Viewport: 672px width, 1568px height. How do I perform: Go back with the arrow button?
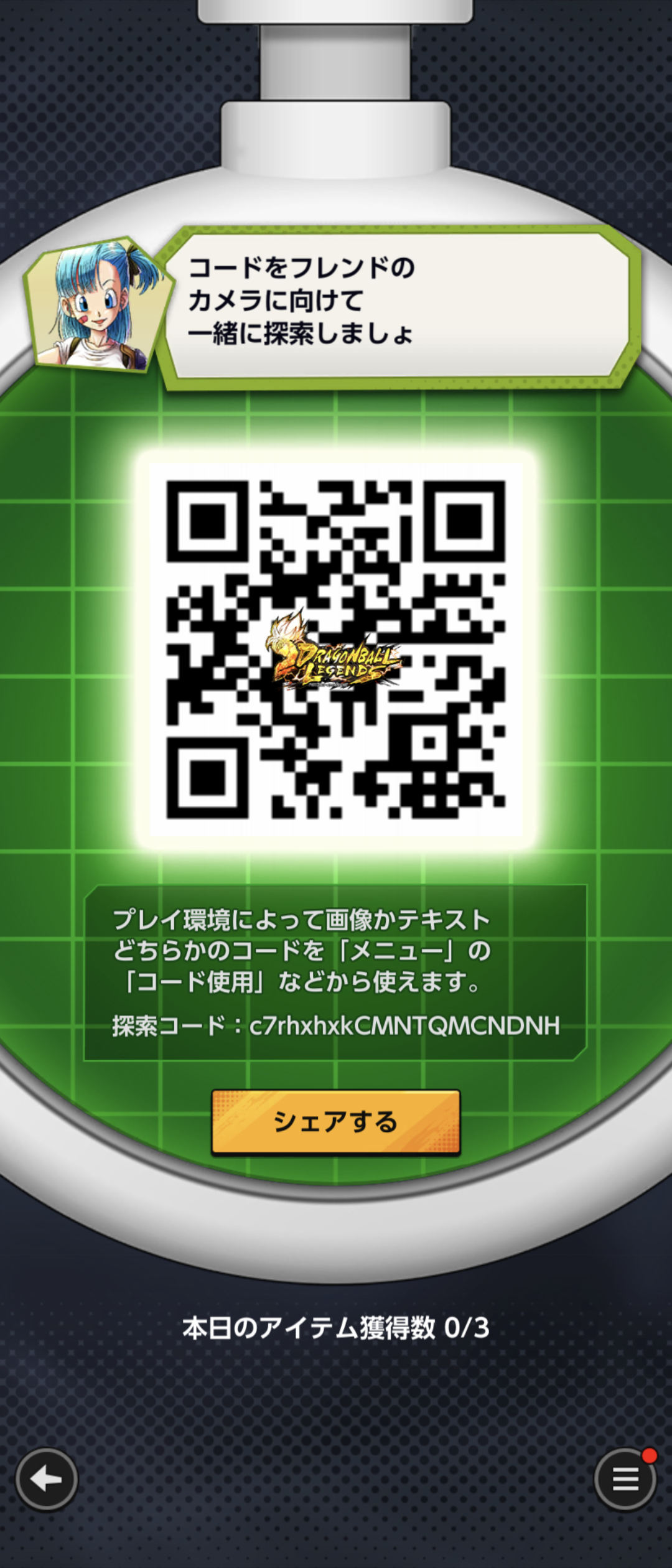pos(47,1478)
